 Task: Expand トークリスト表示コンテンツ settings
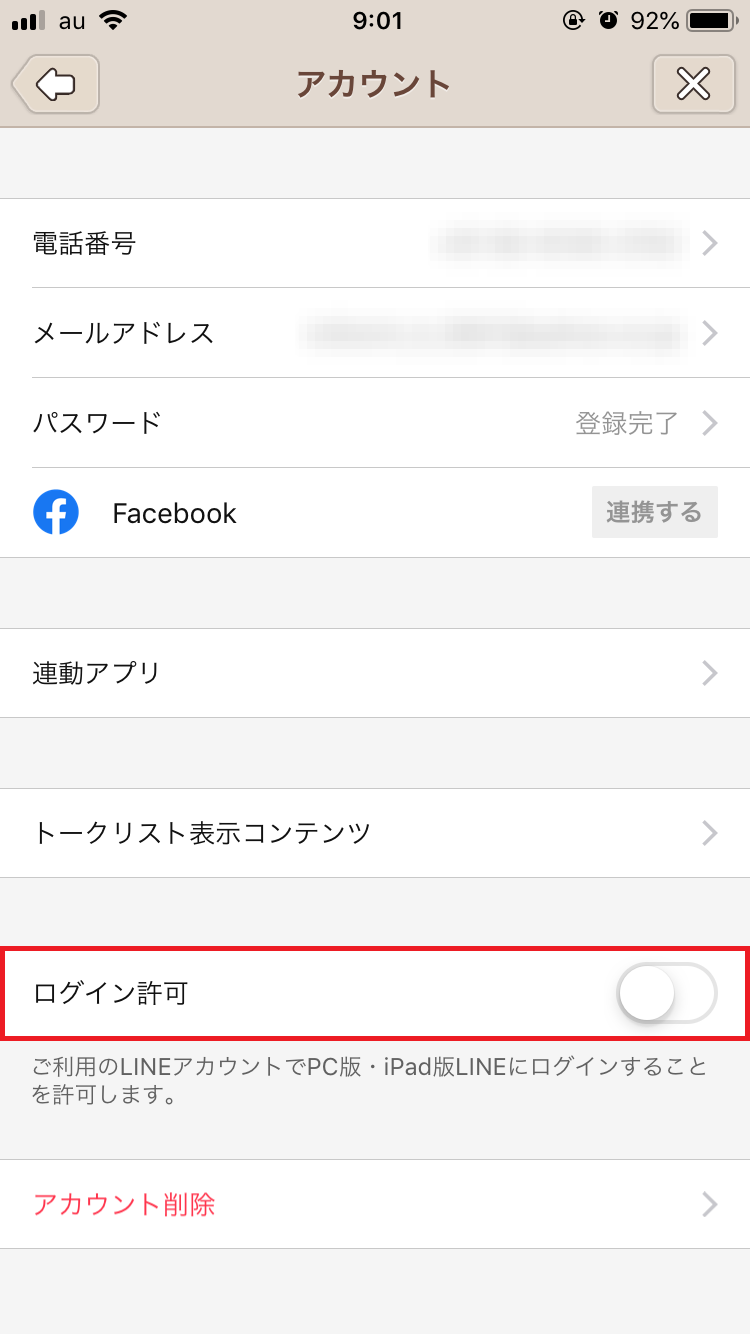[709, 833]
